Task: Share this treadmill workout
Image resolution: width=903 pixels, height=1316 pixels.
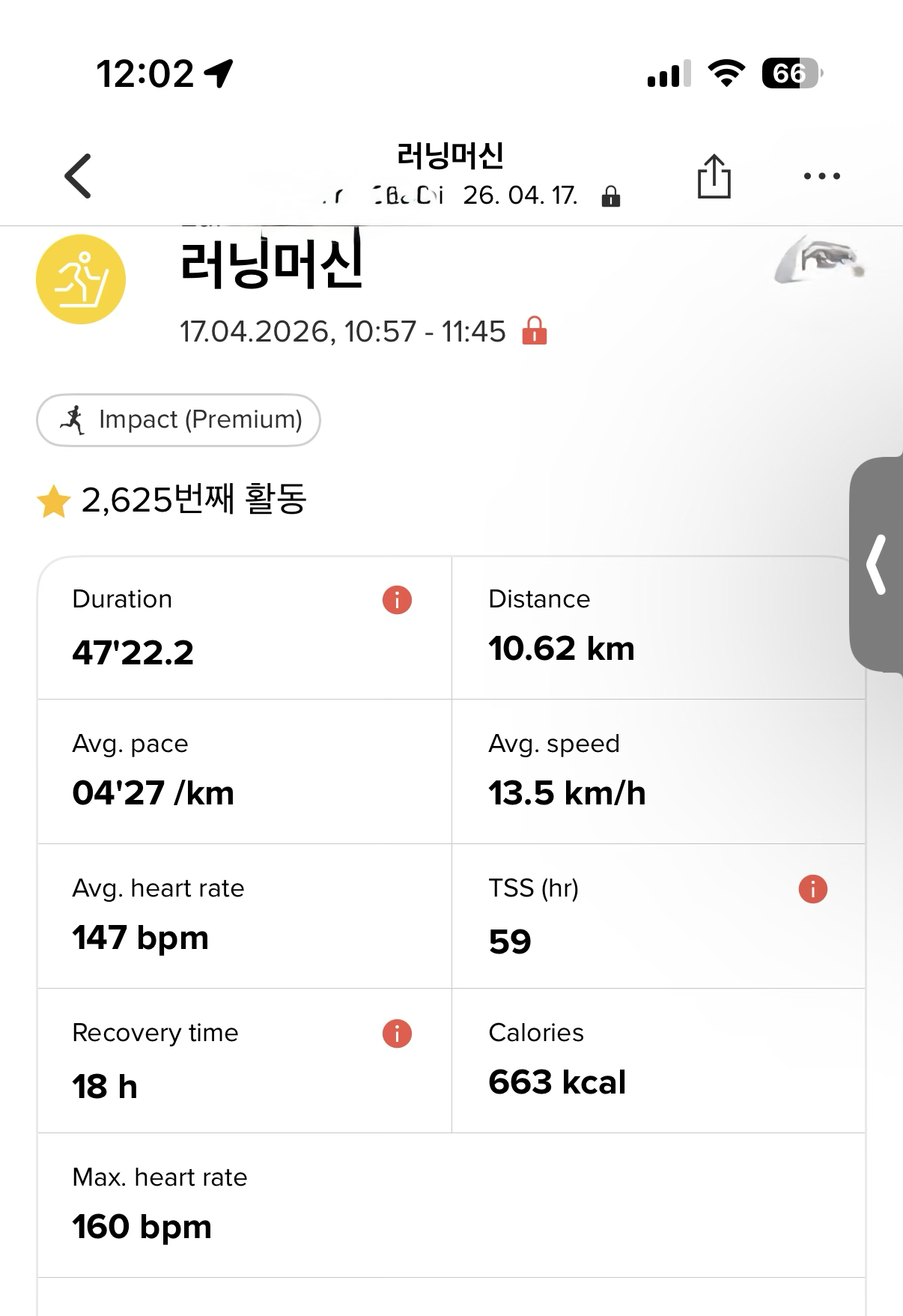Action: (x=714, y=177)
